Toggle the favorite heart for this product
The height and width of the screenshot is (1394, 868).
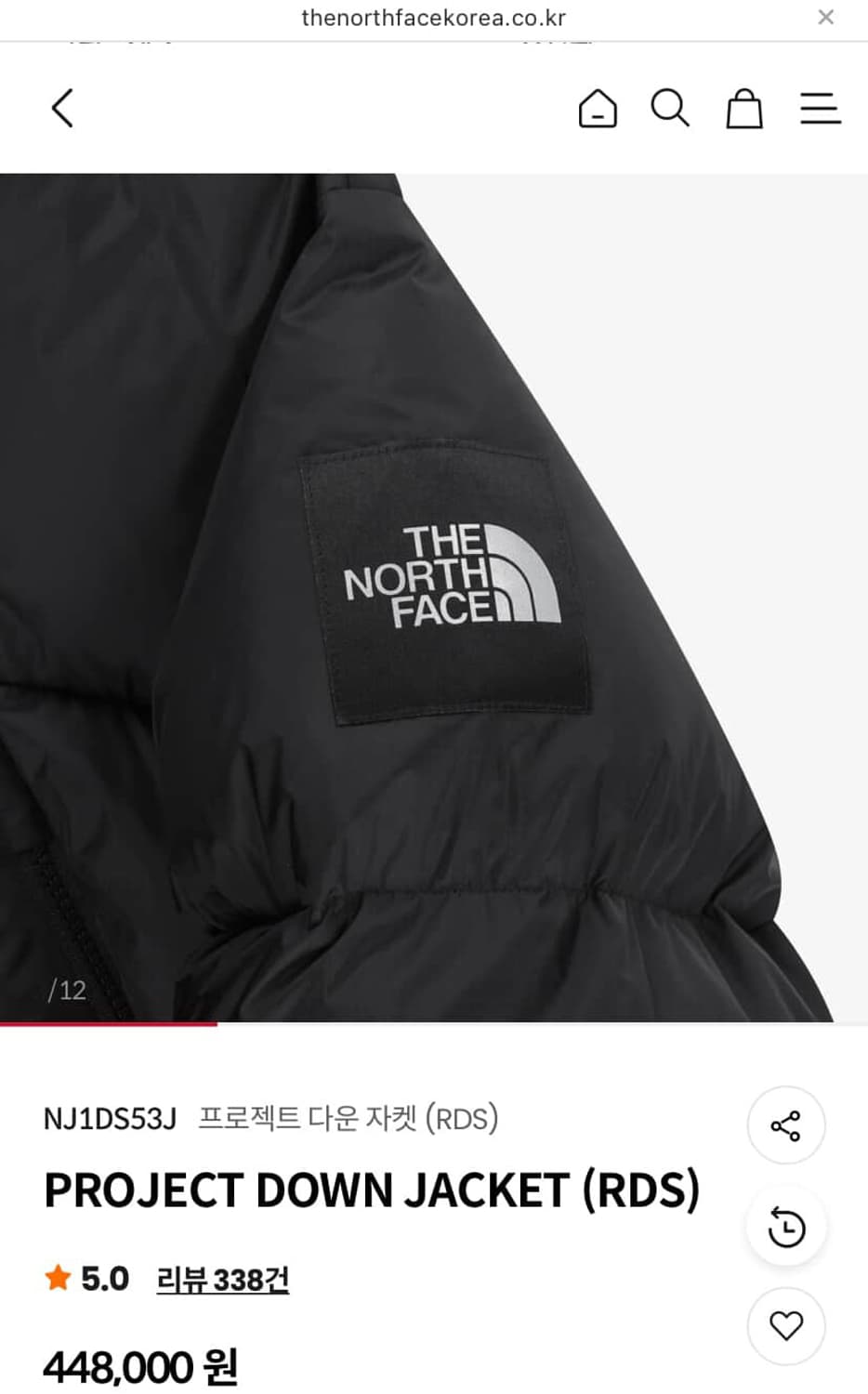[x=785, y=1326]
